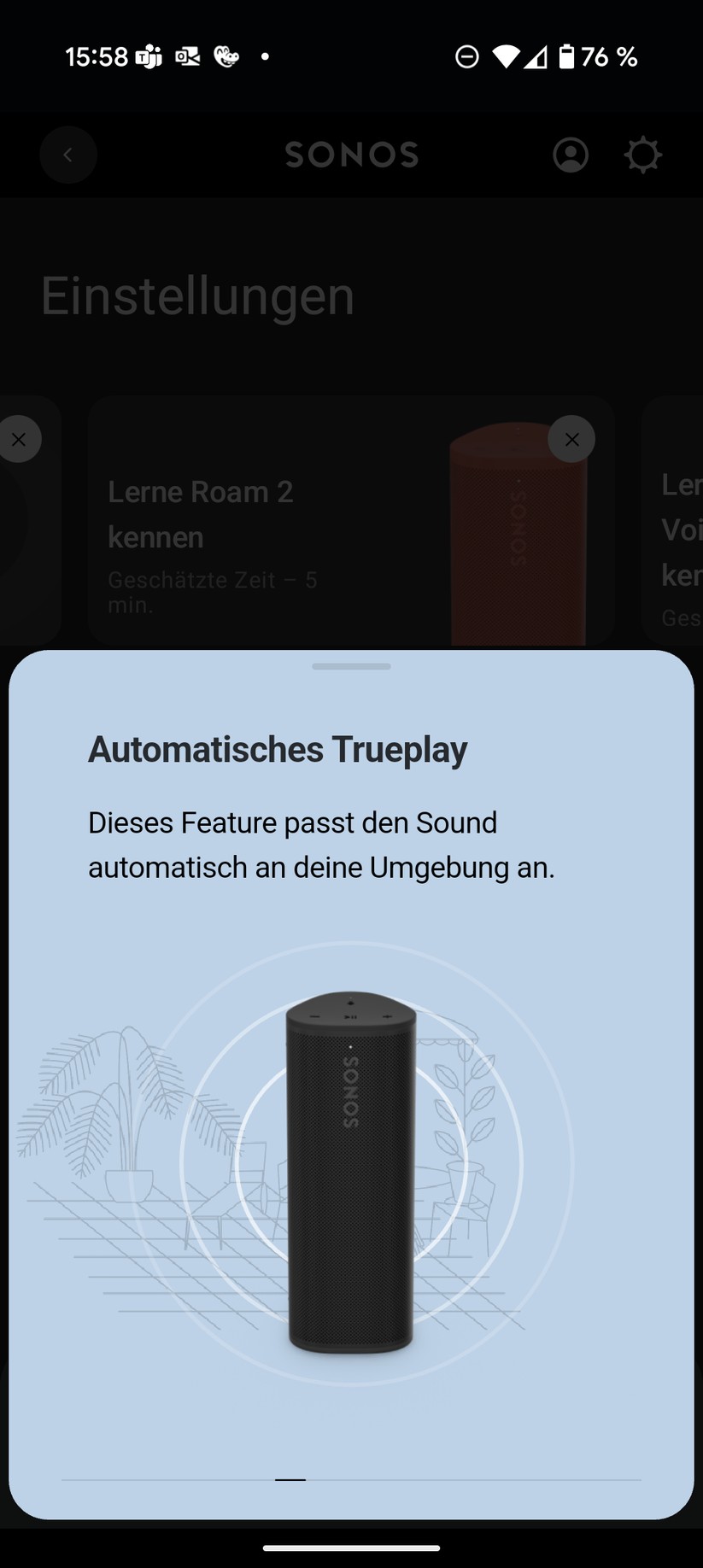703x1568 pixels.
Task: Open the account profile icon
Action: pos(571,155)
